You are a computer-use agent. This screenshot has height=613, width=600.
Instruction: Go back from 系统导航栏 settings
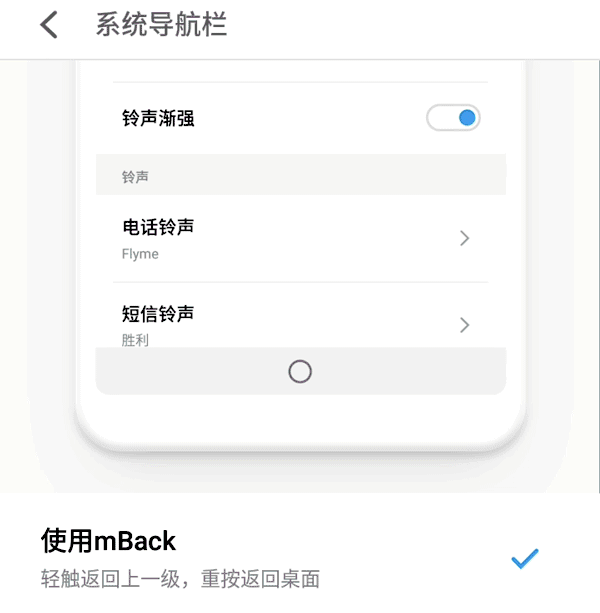click(x=49, y=26)
